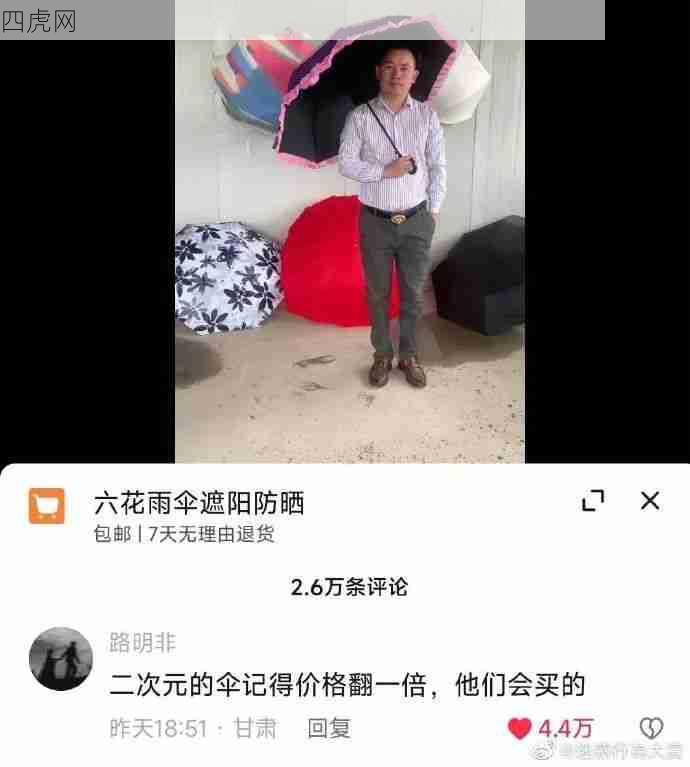This screenshot has height=767, width=690.
Task: Close the comments panel
Action: [650, 501]
